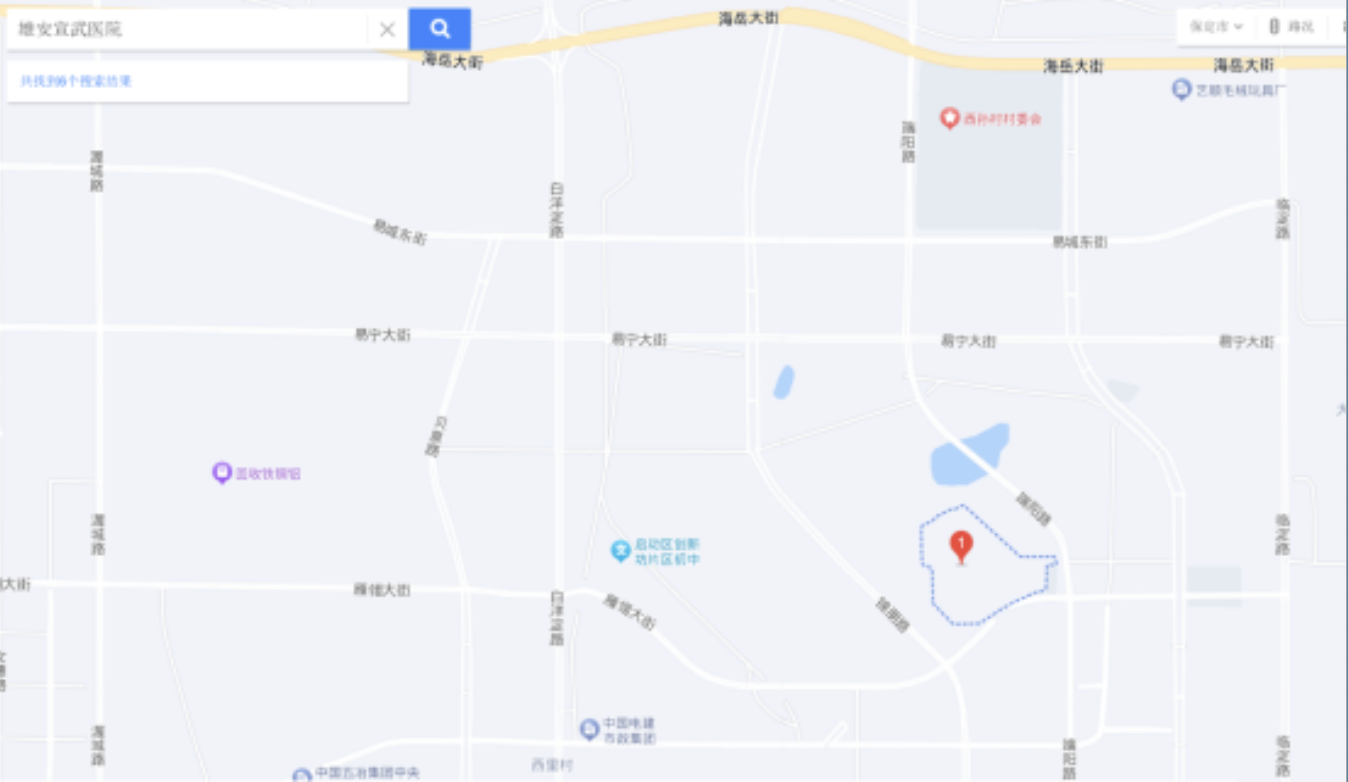Expand the 共找到…个搜索结果 results link
This screenshot has width=1348, height=782.
point(77,81)
